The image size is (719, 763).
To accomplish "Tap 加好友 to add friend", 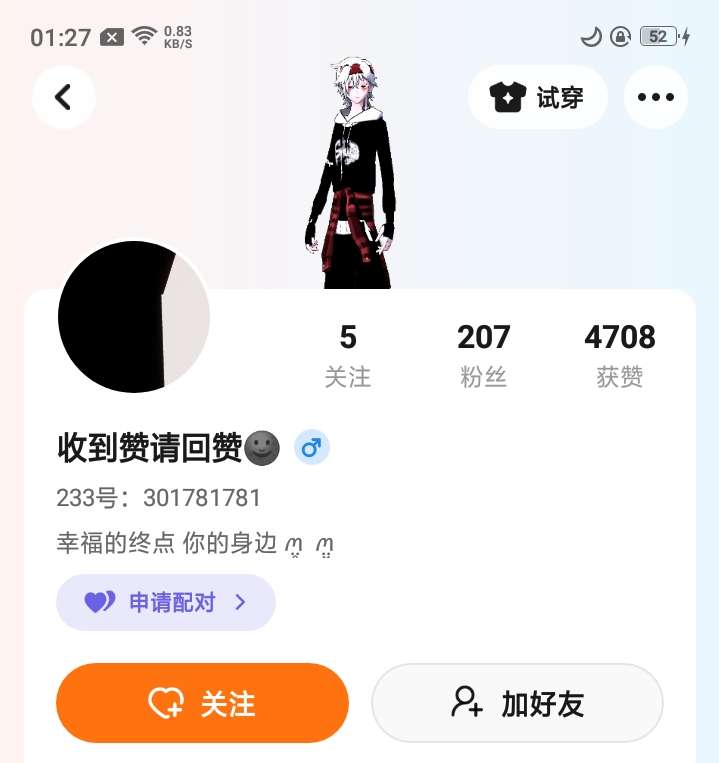I will 518,703.
